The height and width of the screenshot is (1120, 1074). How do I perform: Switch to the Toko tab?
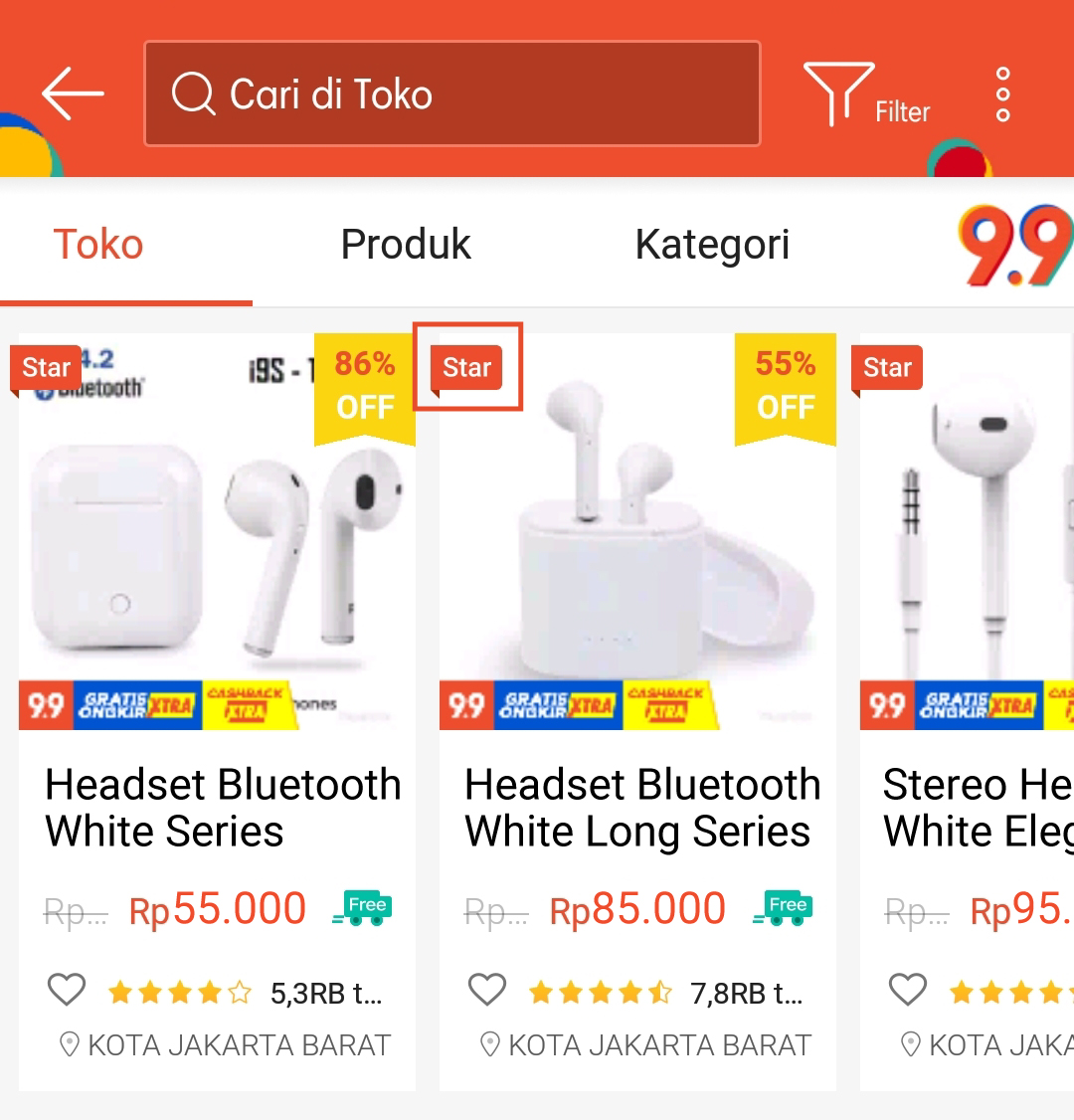click(98, 245)
